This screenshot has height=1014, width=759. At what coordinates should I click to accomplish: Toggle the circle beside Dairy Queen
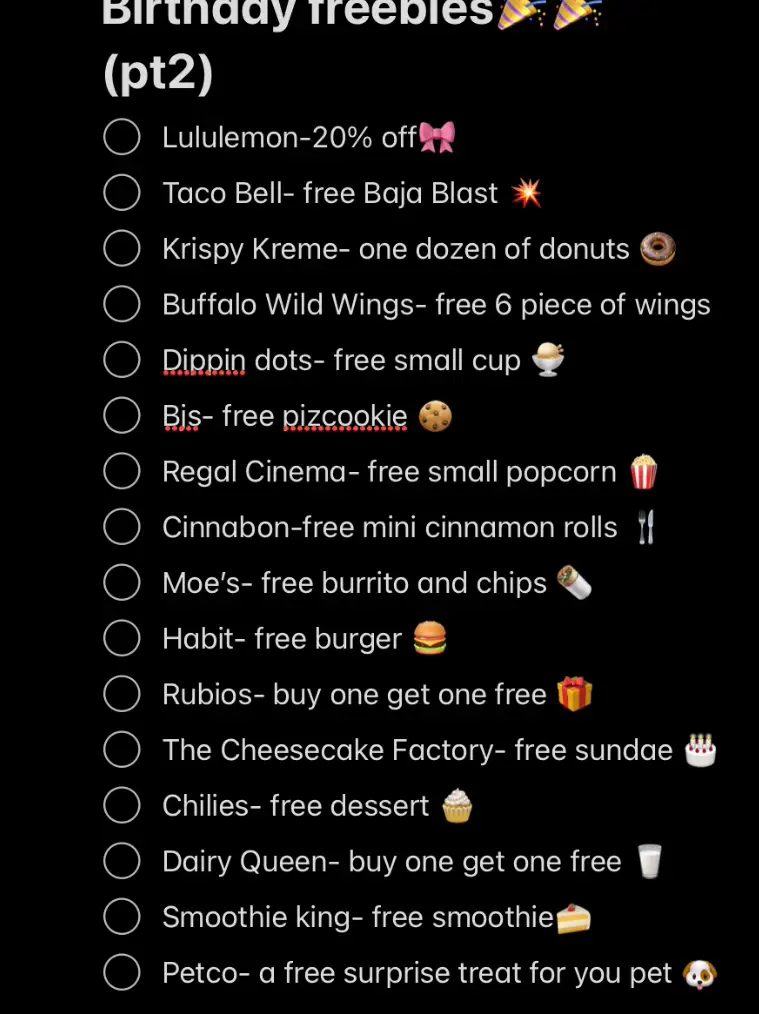pos(121,860)
